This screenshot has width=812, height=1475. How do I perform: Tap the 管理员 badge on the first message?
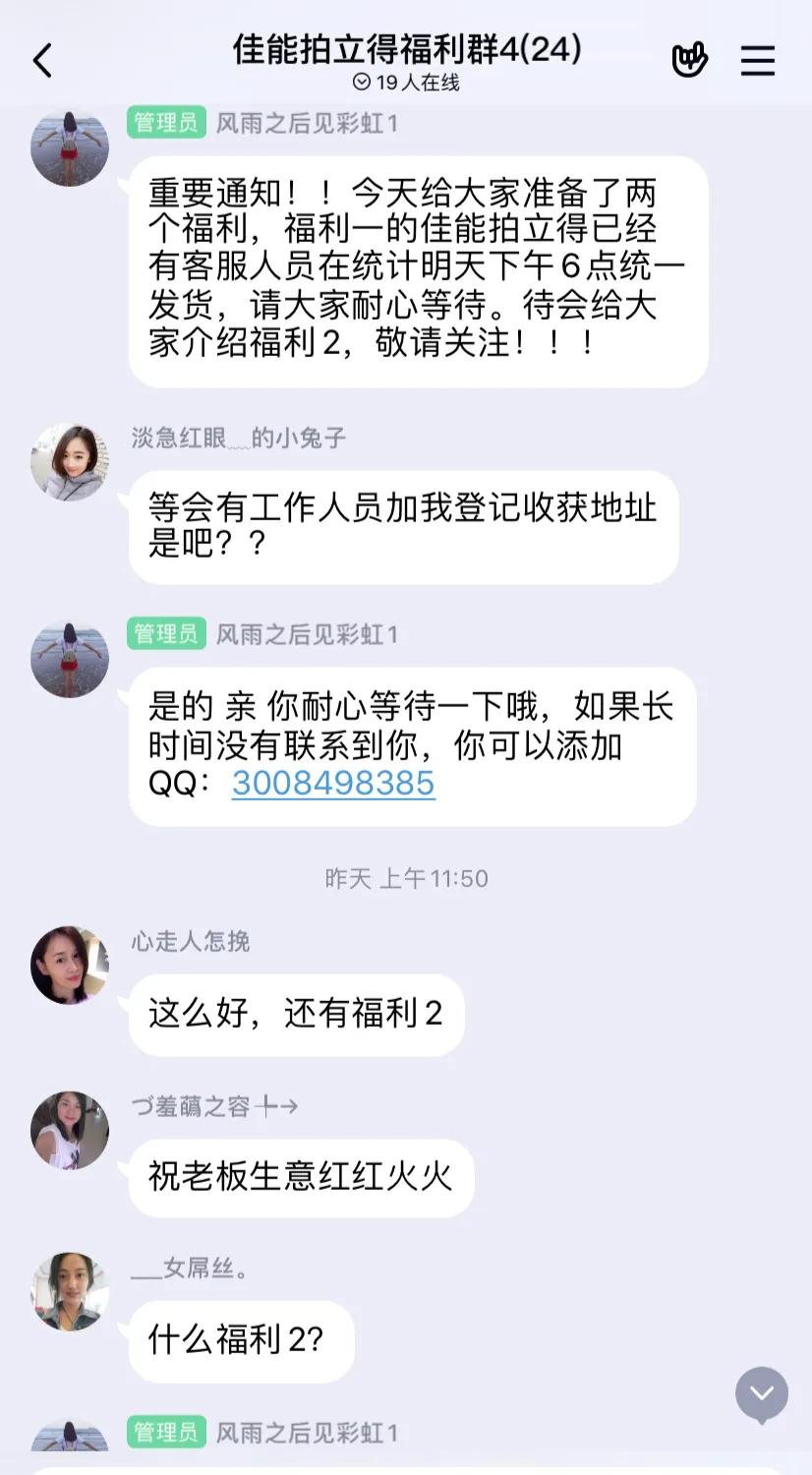(x=165, y=124)
